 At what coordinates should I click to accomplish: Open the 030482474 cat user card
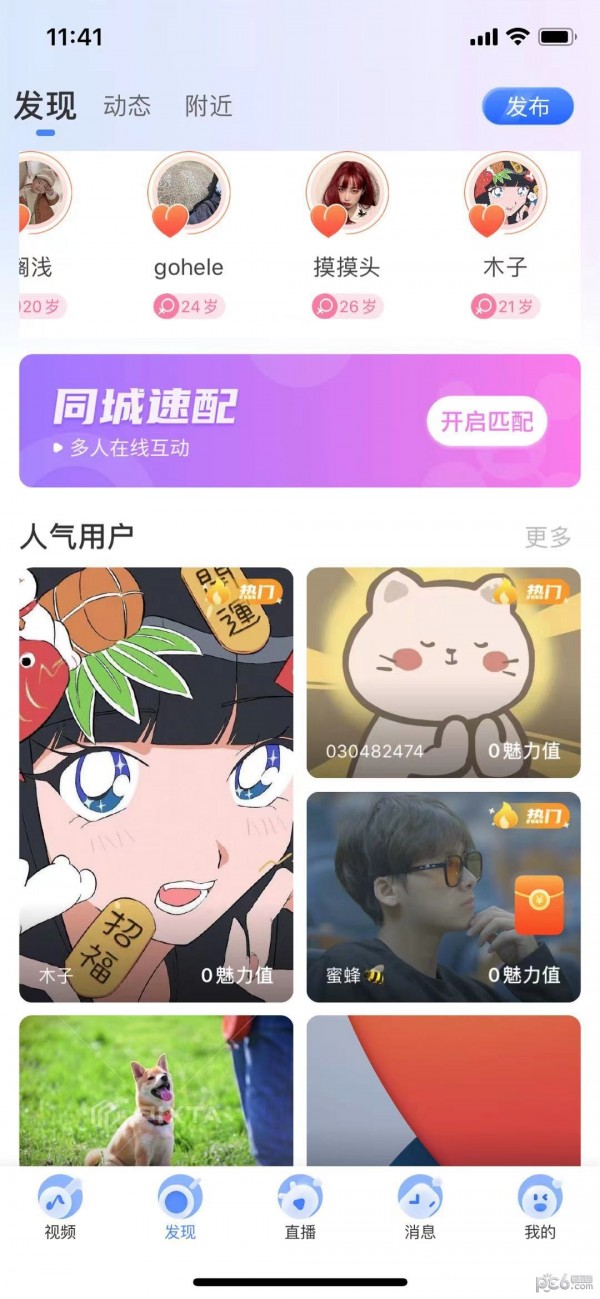(443, 672)
